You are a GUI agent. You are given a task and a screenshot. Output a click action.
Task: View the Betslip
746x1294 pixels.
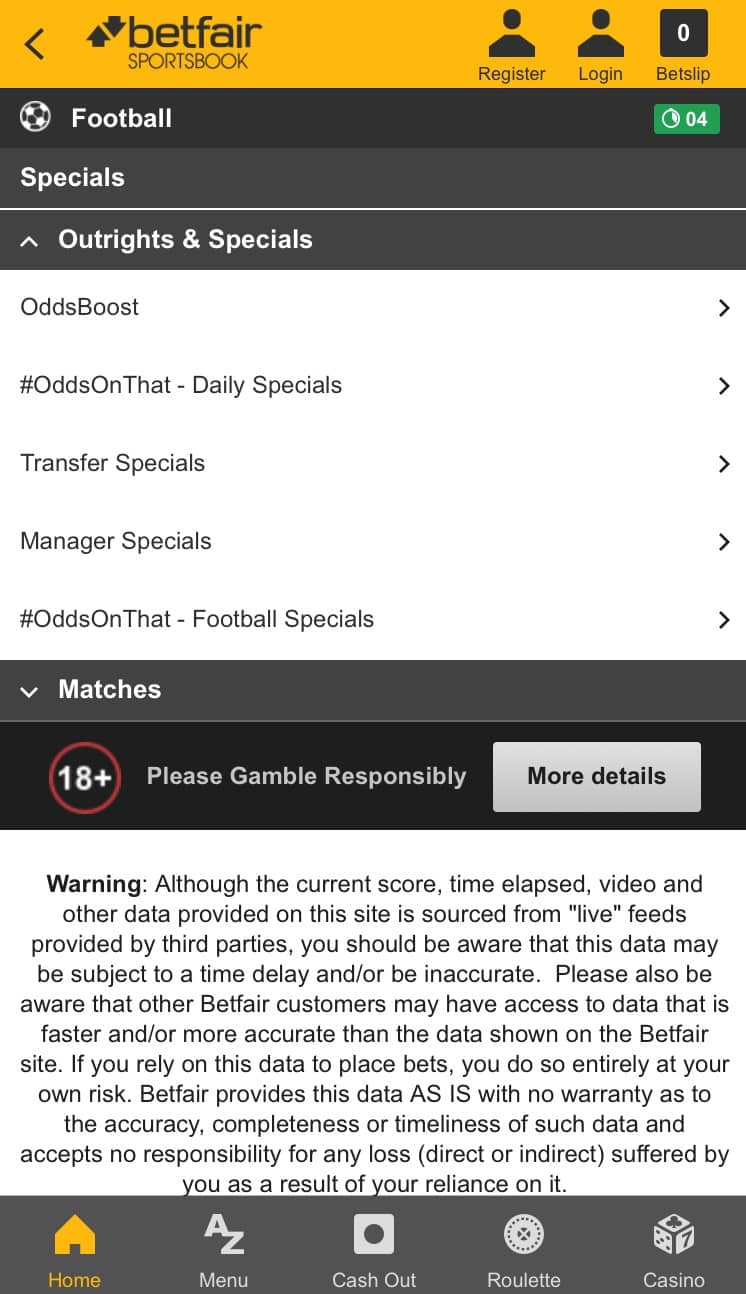tap(683, 46)
